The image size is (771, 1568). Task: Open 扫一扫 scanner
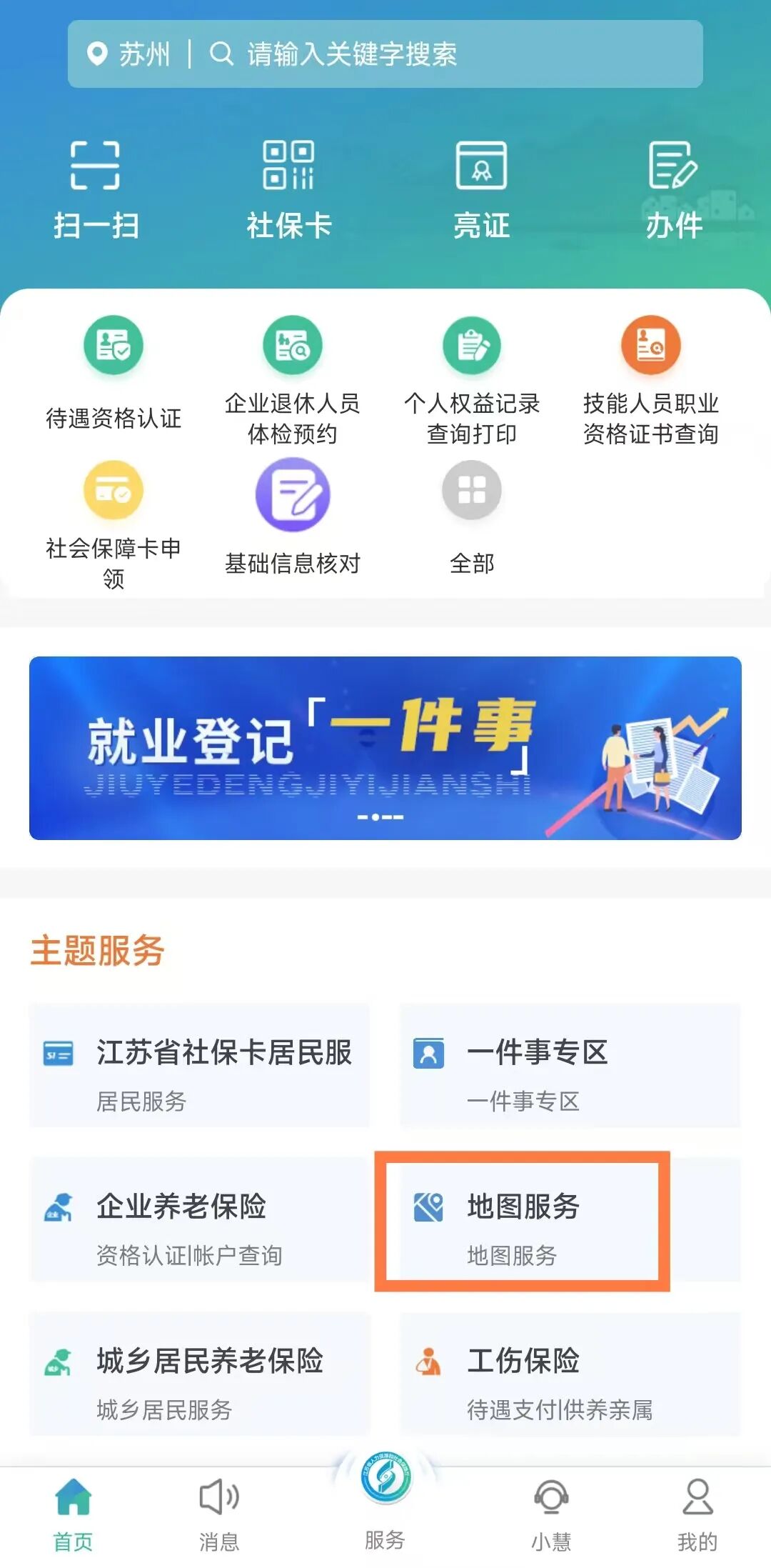(96, 189)
